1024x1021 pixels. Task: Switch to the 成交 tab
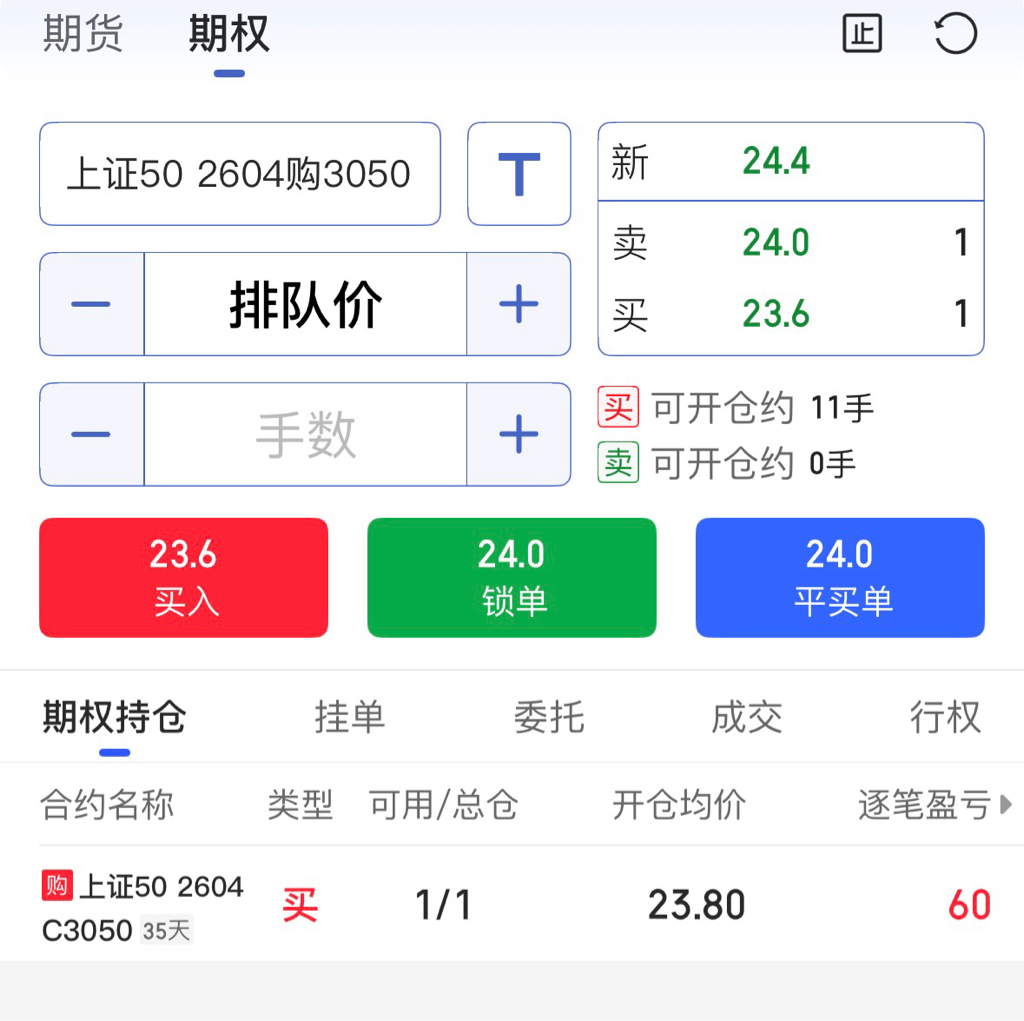click(747, 717)
